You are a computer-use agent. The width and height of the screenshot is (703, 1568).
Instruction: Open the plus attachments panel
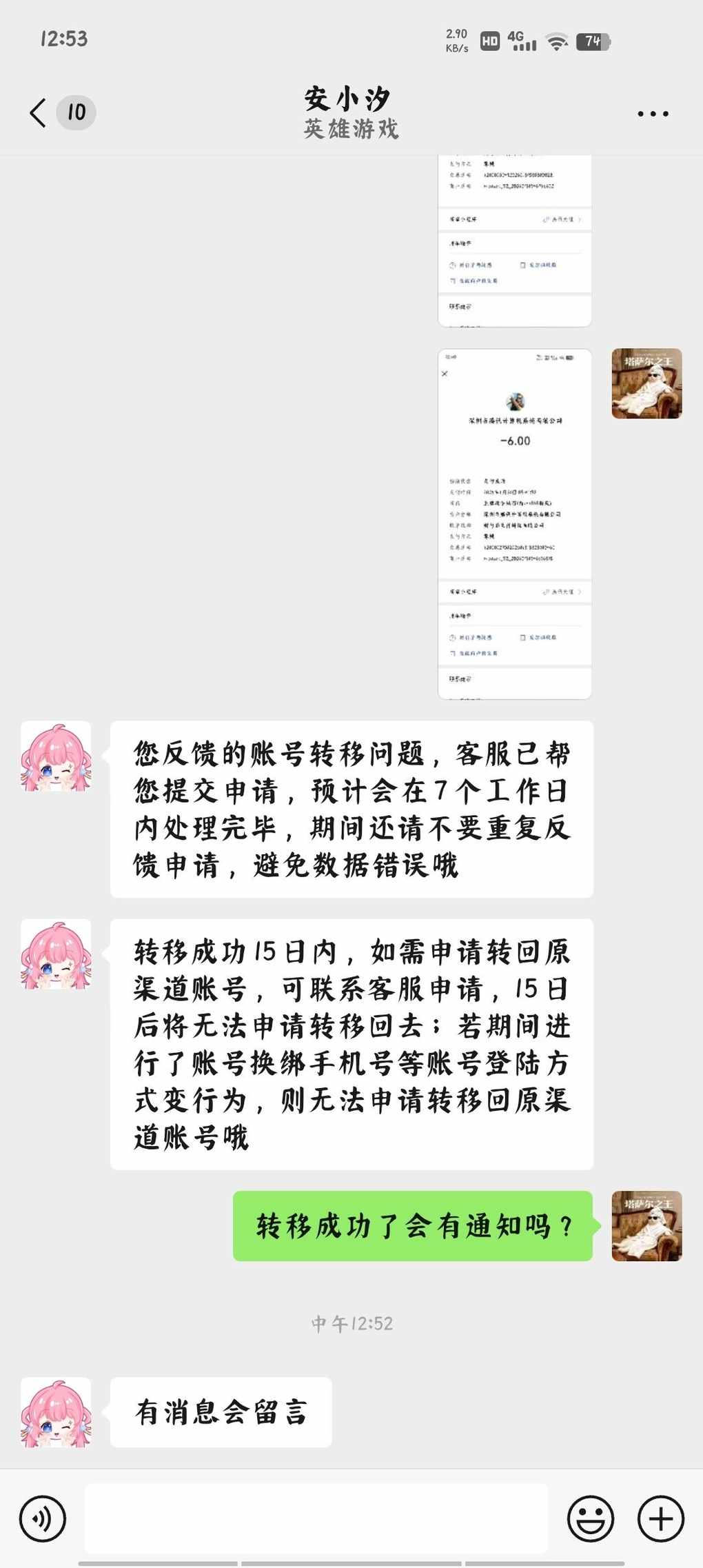(x=660, y=1518)
